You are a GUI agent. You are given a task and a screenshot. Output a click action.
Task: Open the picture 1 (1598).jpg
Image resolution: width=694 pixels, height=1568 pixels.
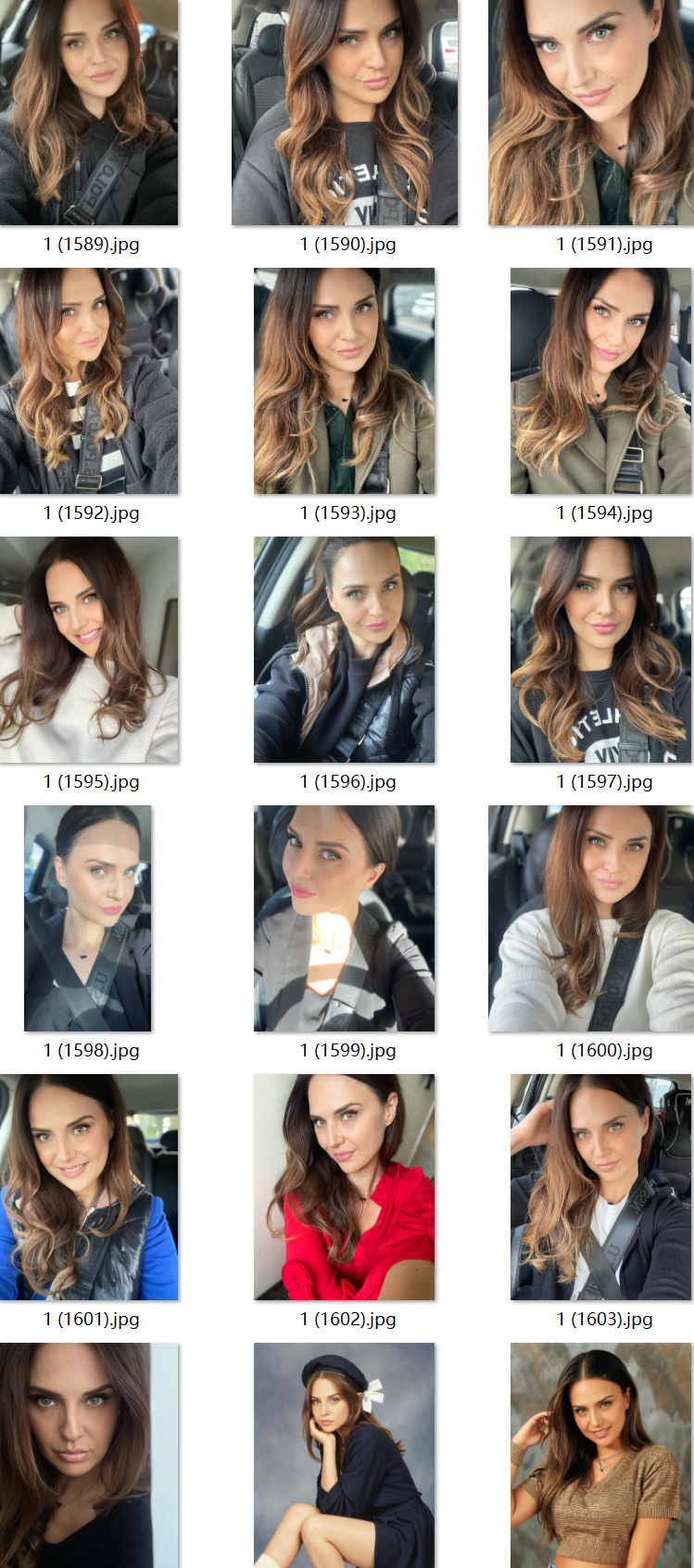[88, 917]
